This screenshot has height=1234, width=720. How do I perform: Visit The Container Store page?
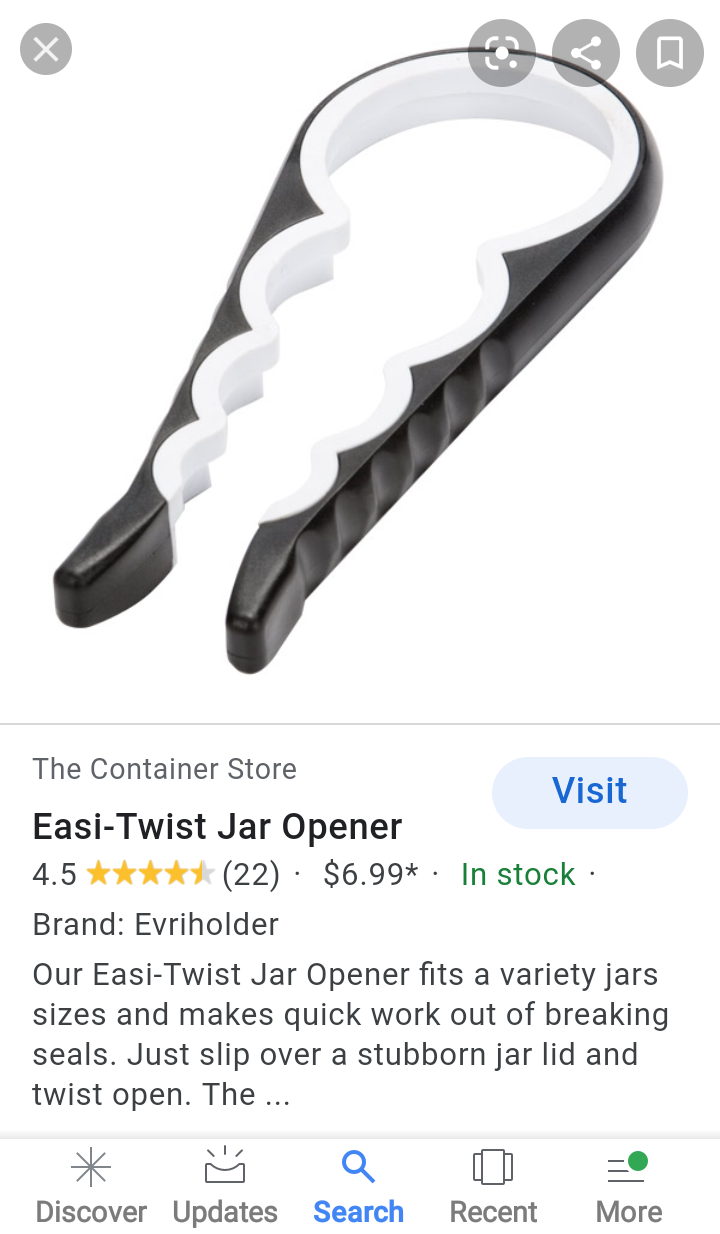point(589,792)
